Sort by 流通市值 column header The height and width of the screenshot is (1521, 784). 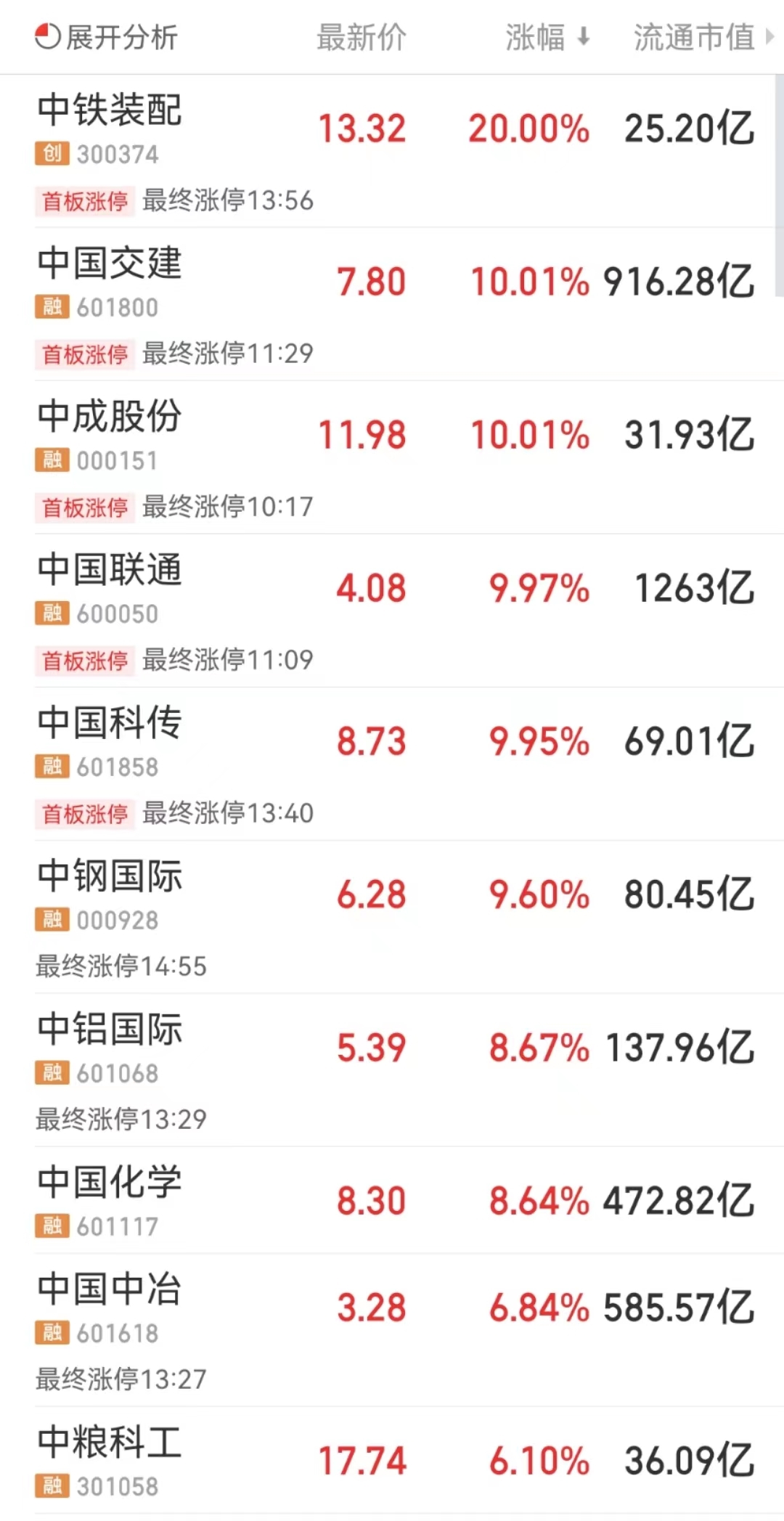(x=703, y=37)
